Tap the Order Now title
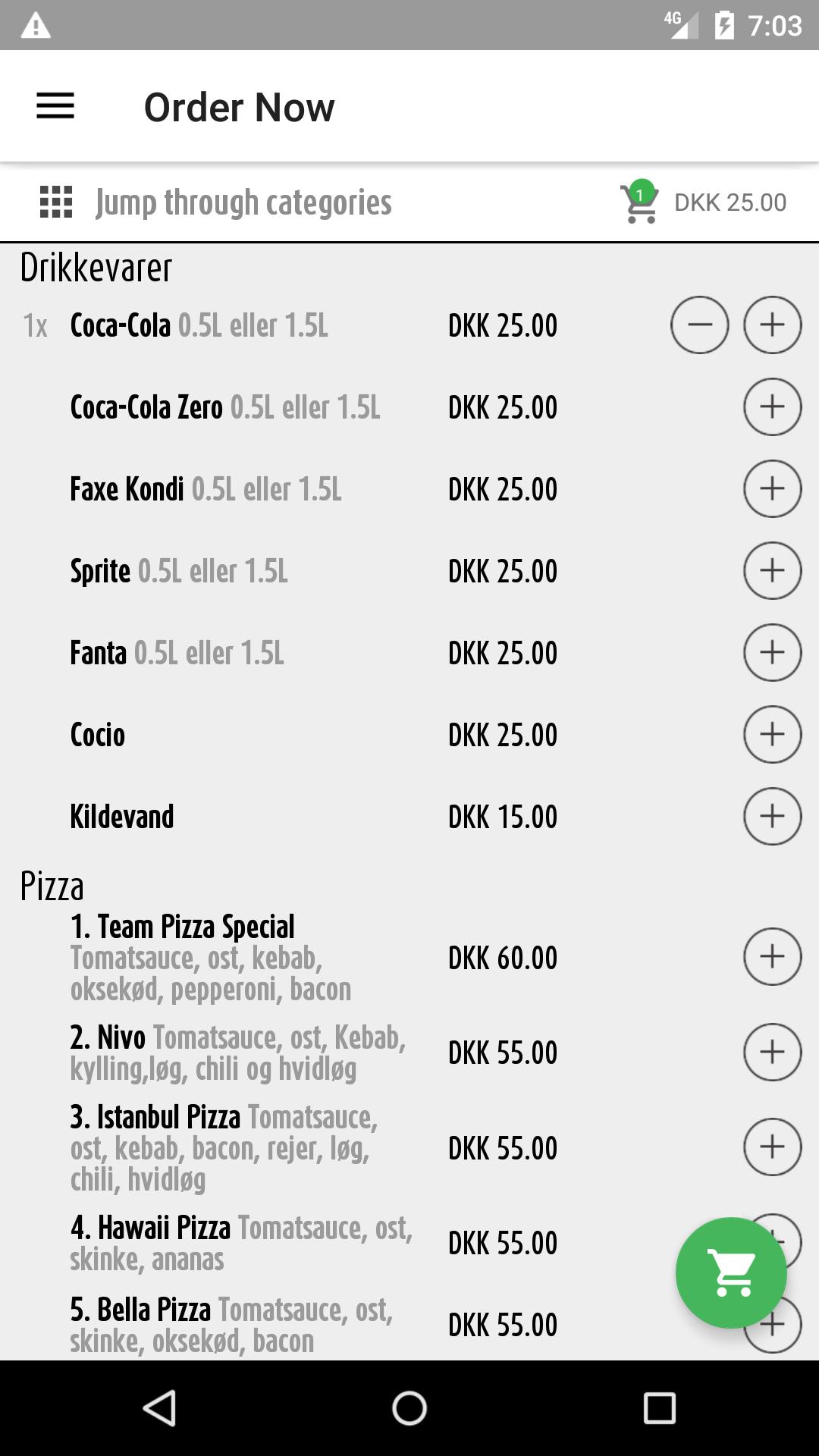 (x=239, y=106)
